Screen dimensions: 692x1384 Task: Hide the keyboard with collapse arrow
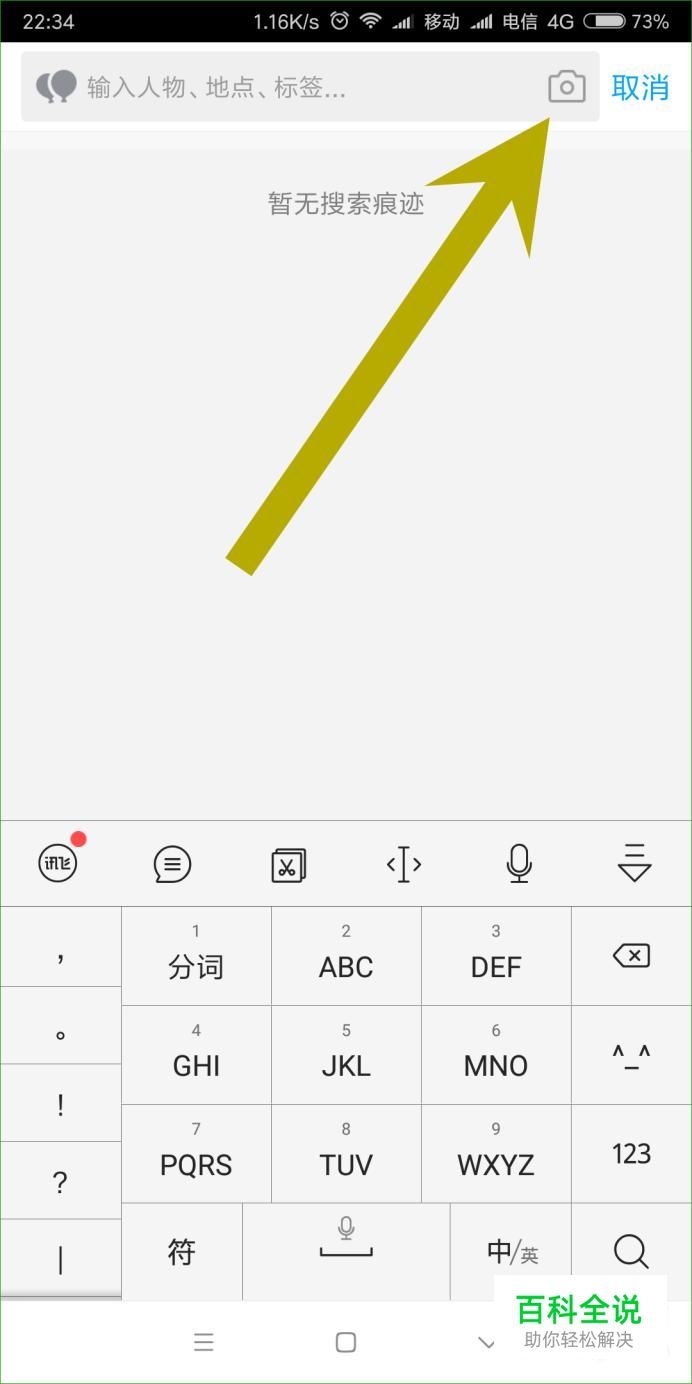634,863
